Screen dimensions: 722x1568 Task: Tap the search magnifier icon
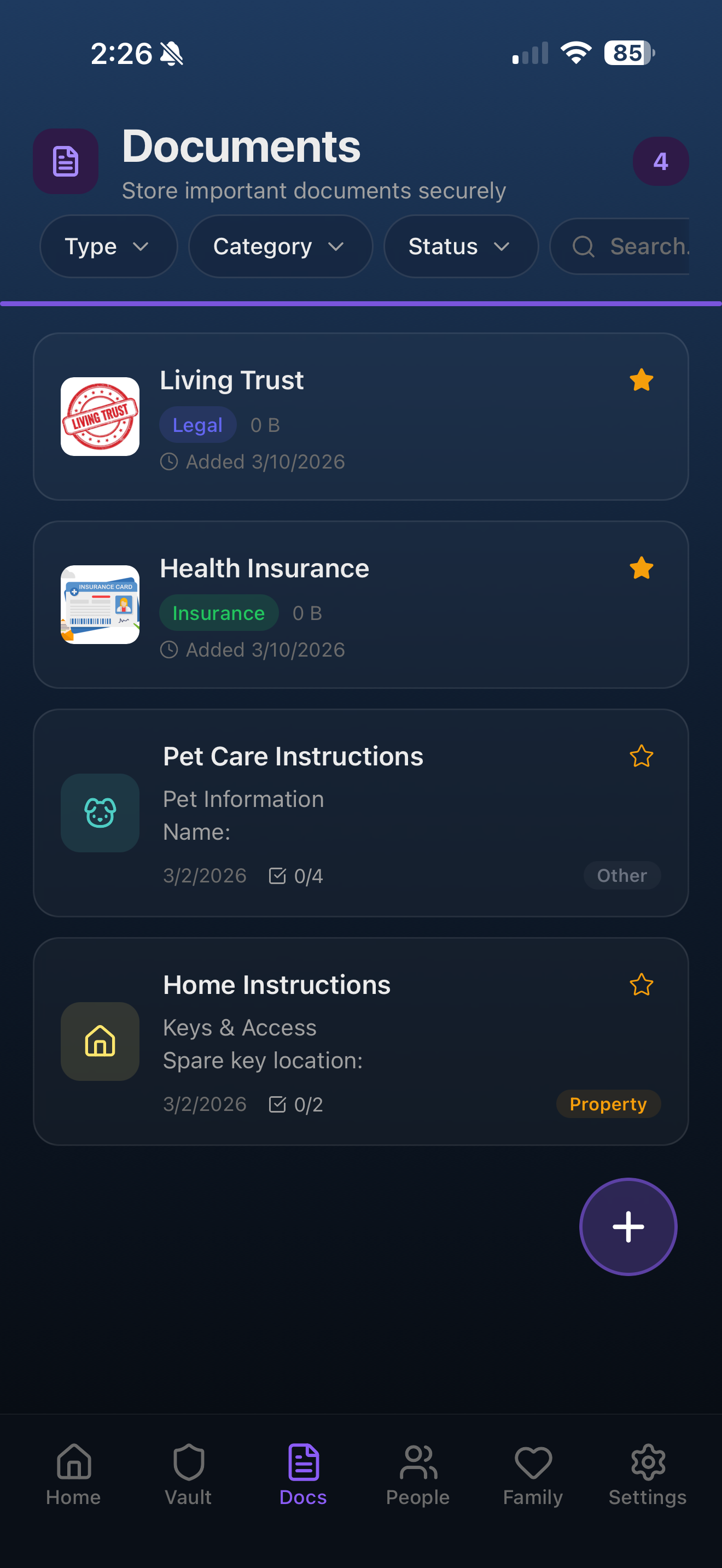(583, 247)
